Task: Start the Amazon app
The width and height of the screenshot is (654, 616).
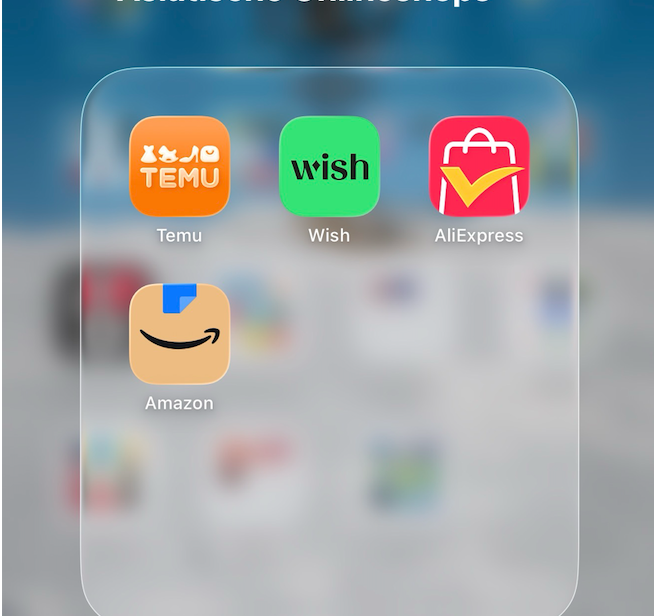Action: click(x=179, y=333)
